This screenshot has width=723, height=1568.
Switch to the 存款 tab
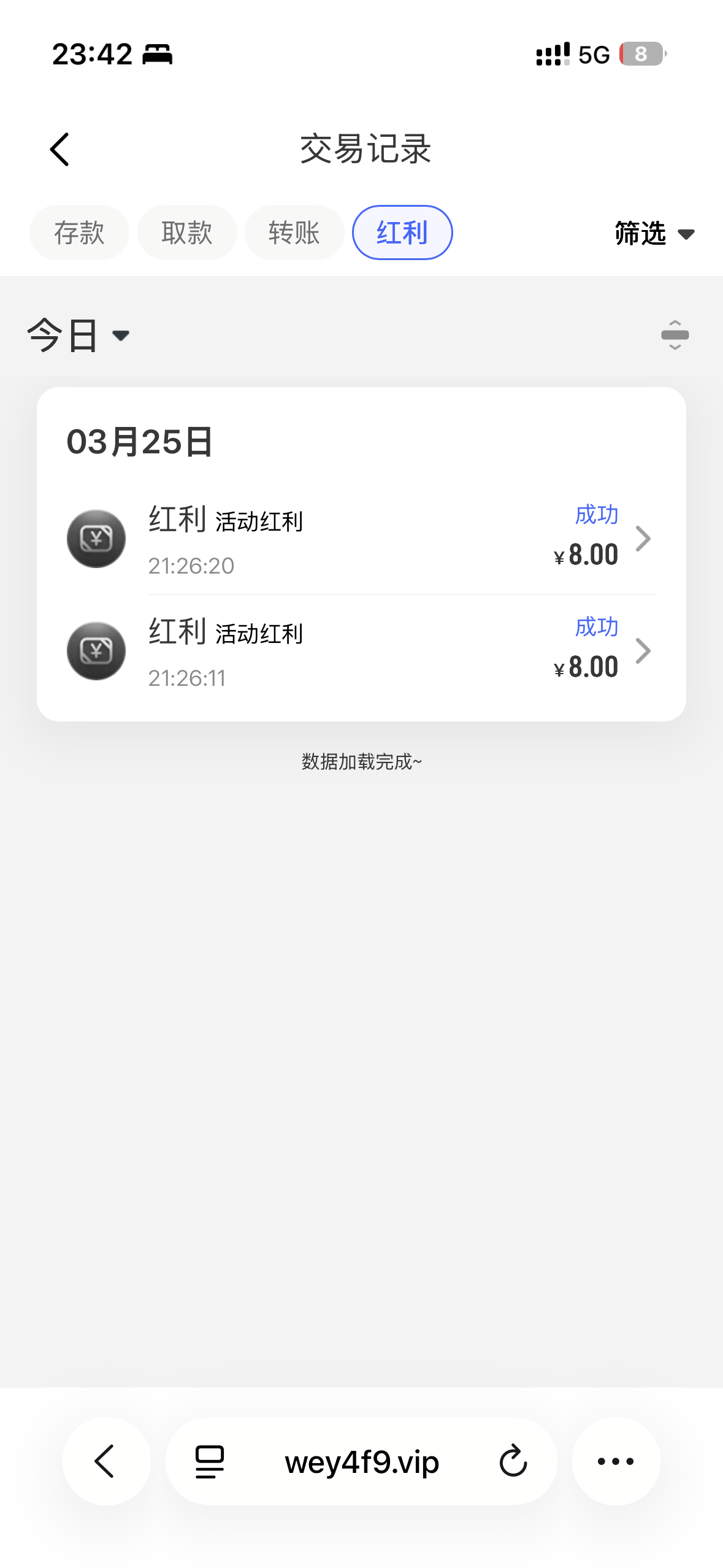(79, 233)
